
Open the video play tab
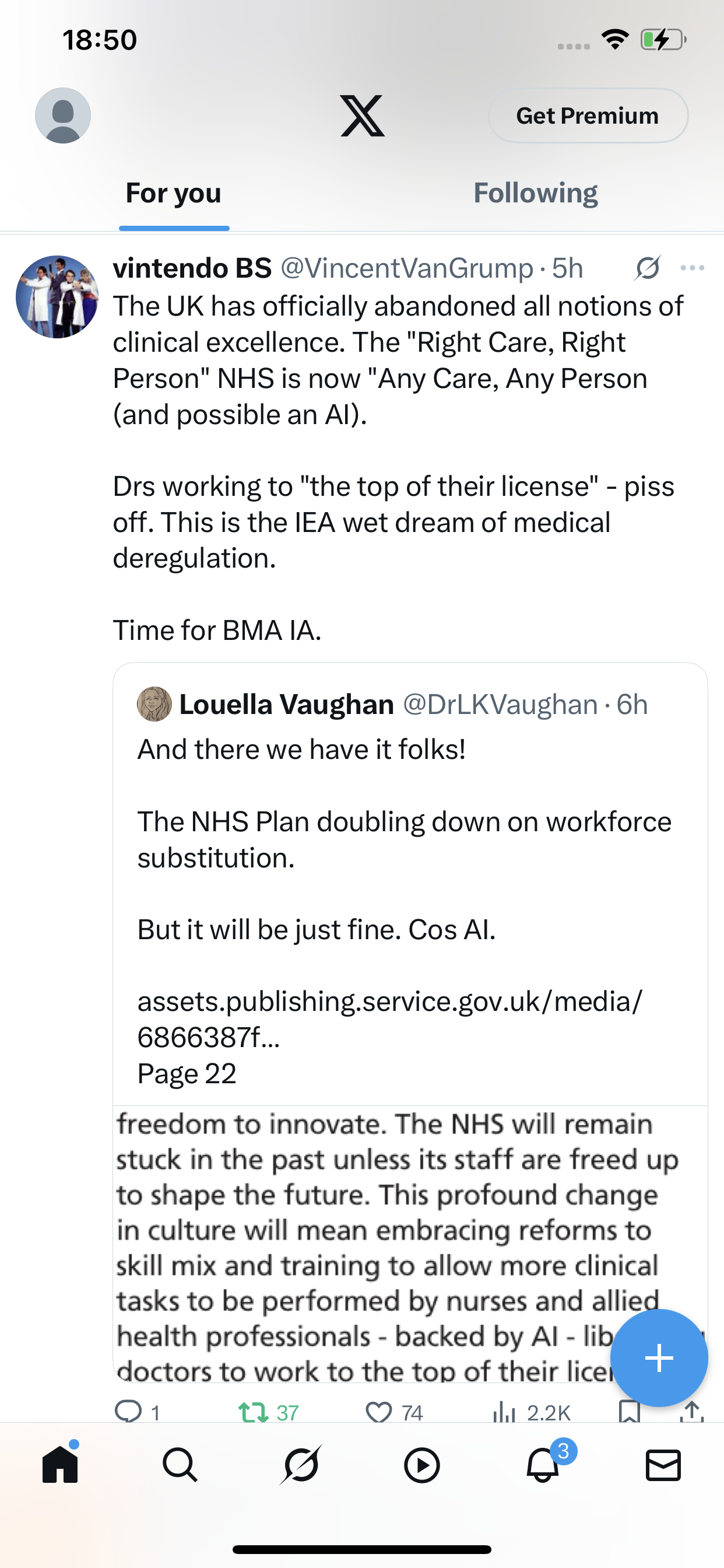coord(421,1465)
